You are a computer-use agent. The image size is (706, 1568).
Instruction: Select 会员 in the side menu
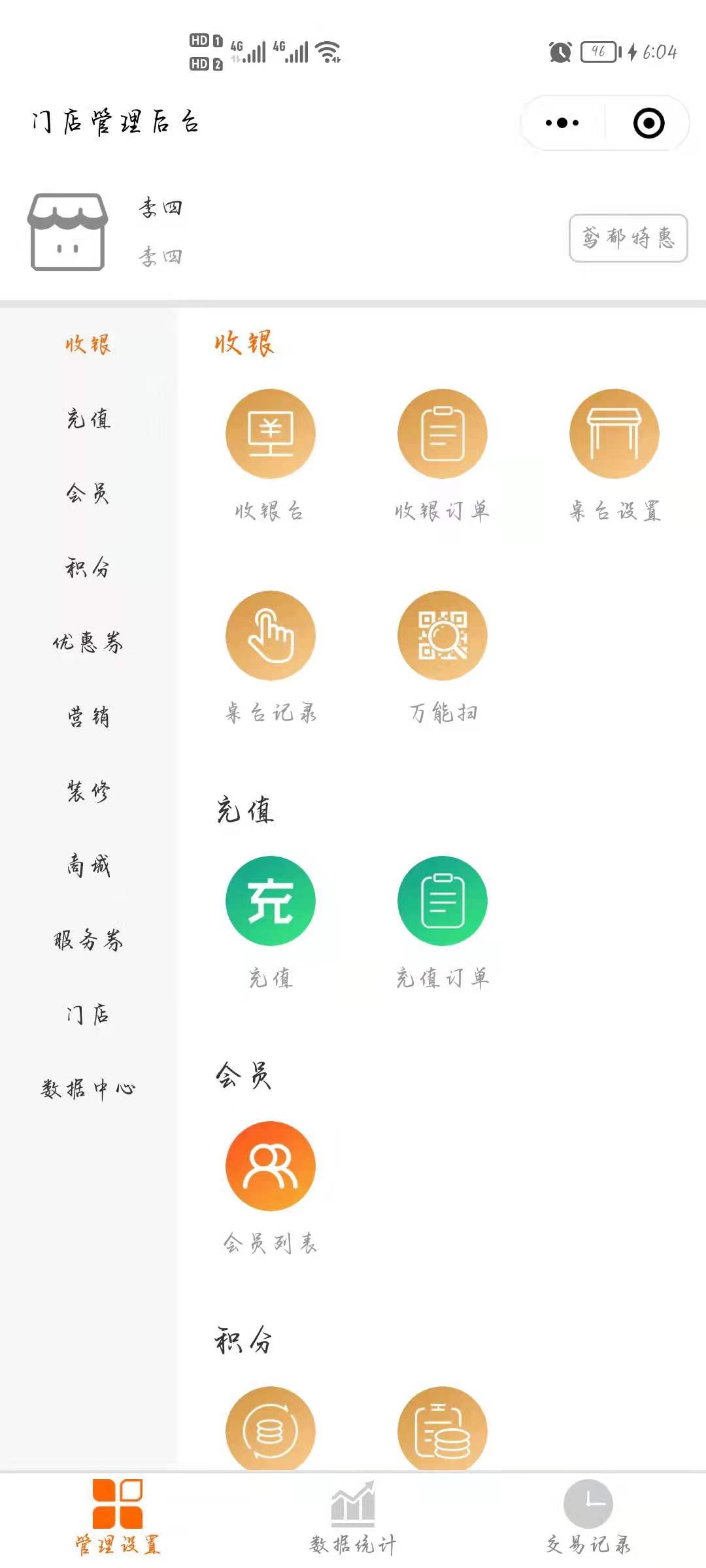[88, 493]
